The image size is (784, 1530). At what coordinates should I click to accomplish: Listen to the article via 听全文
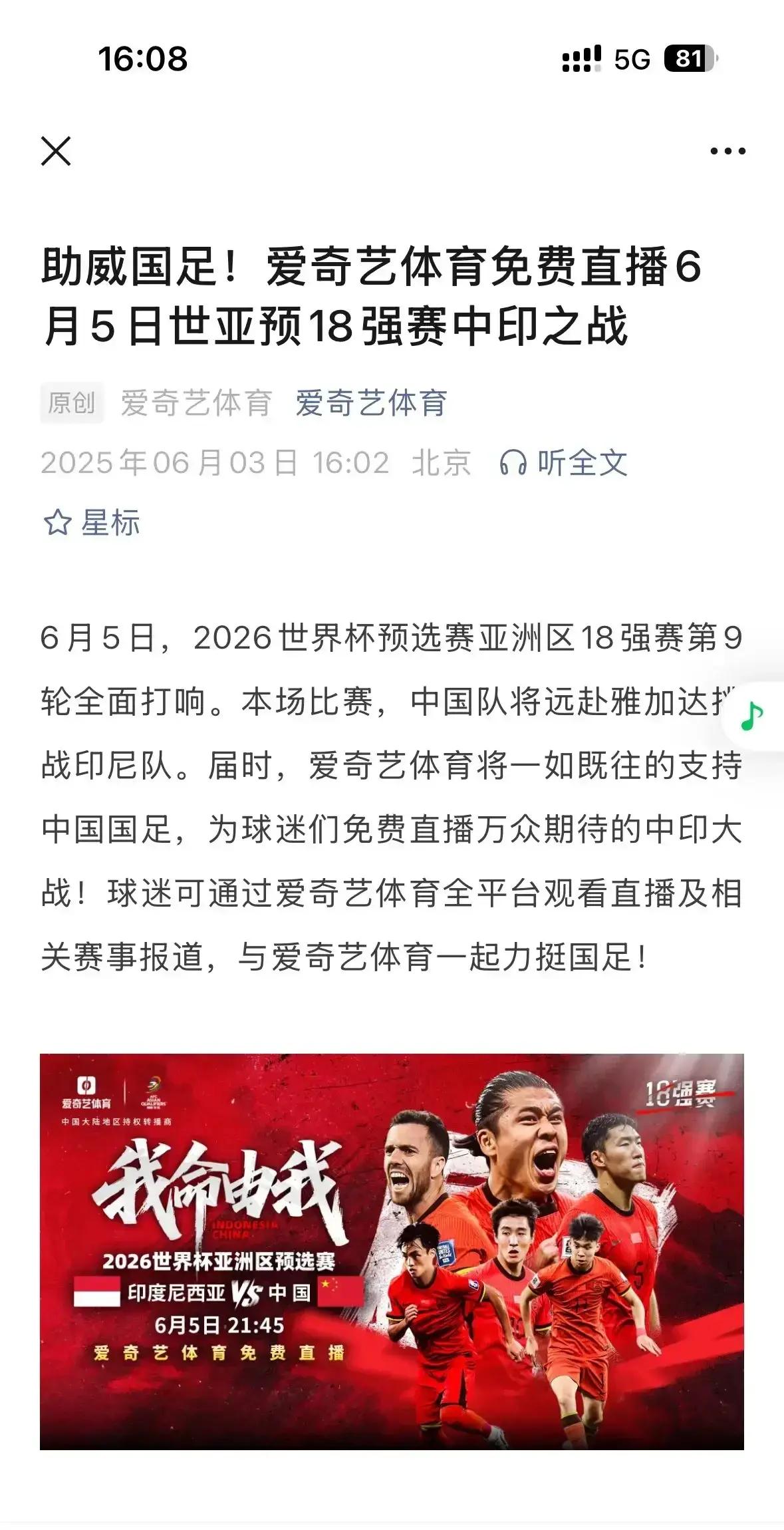[564, 462]
